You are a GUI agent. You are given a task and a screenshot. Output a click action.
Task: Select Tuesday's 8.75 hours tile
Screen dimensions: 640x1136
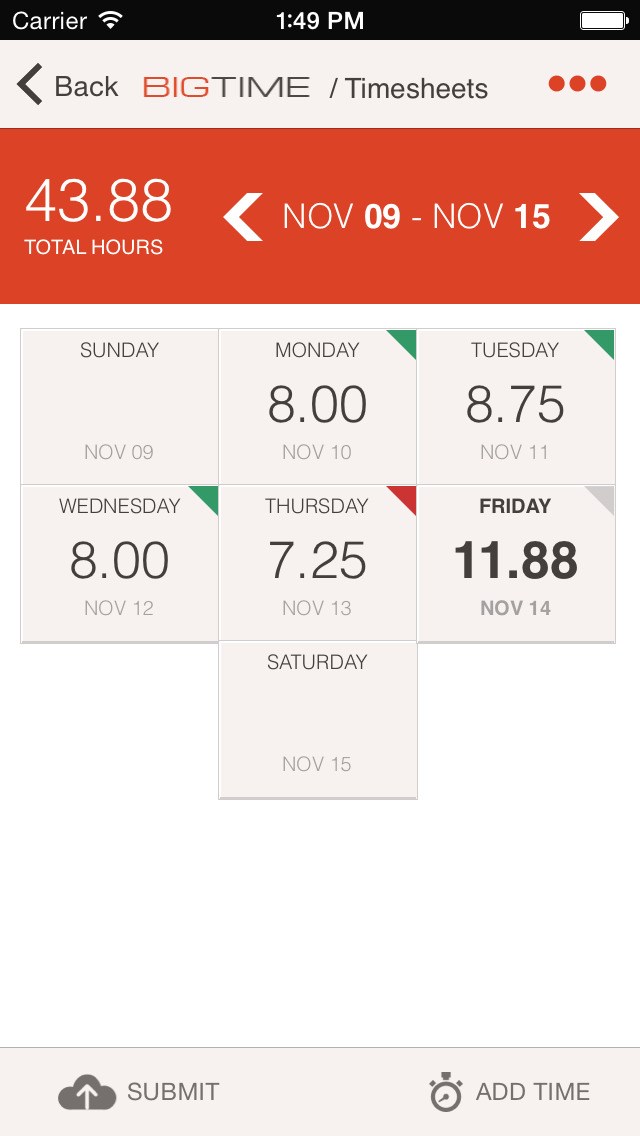click(516, 406)
